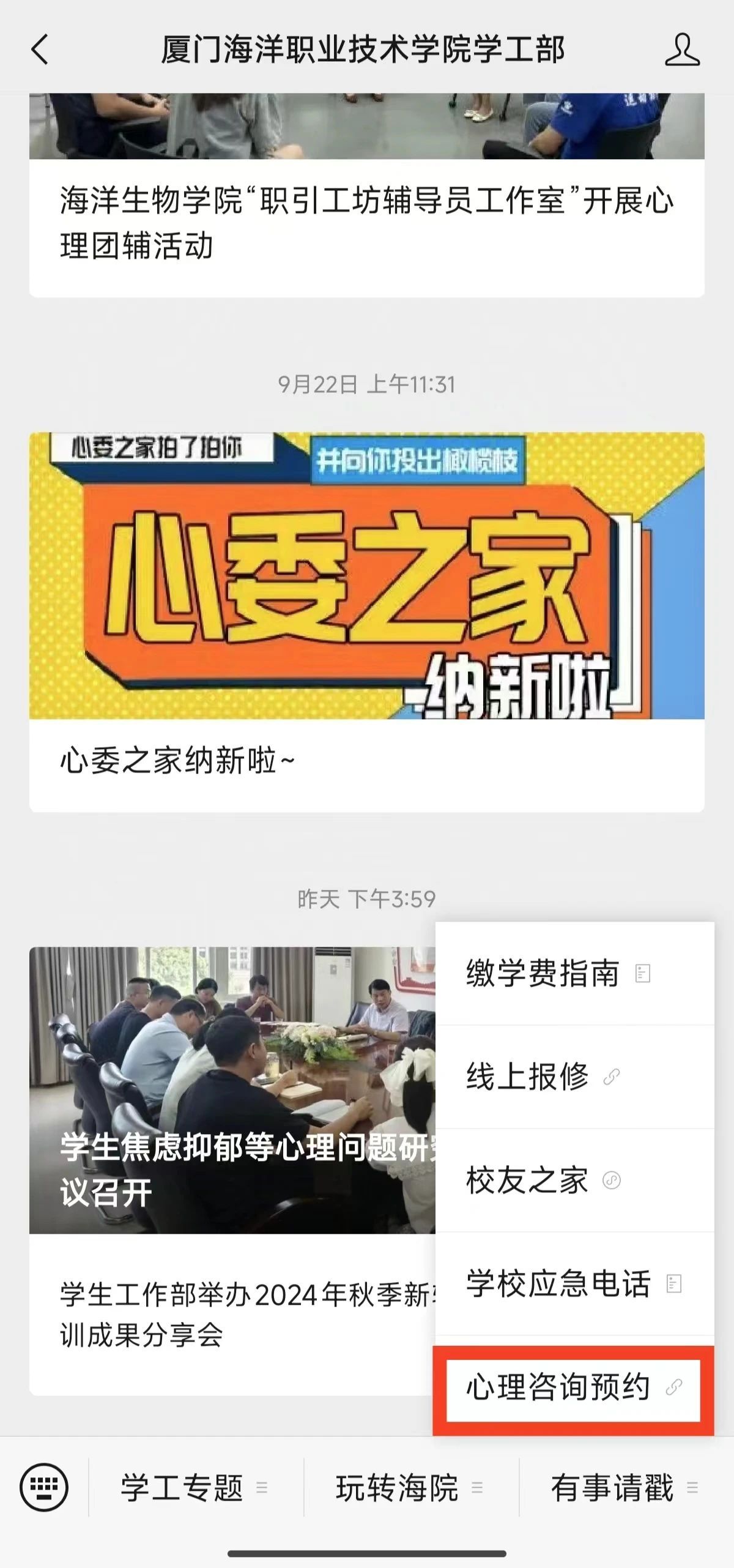Open the 海洋生物学院 心理团辅活动 article
Viewport: 734px width, 1568px height.
click(366, 223)
